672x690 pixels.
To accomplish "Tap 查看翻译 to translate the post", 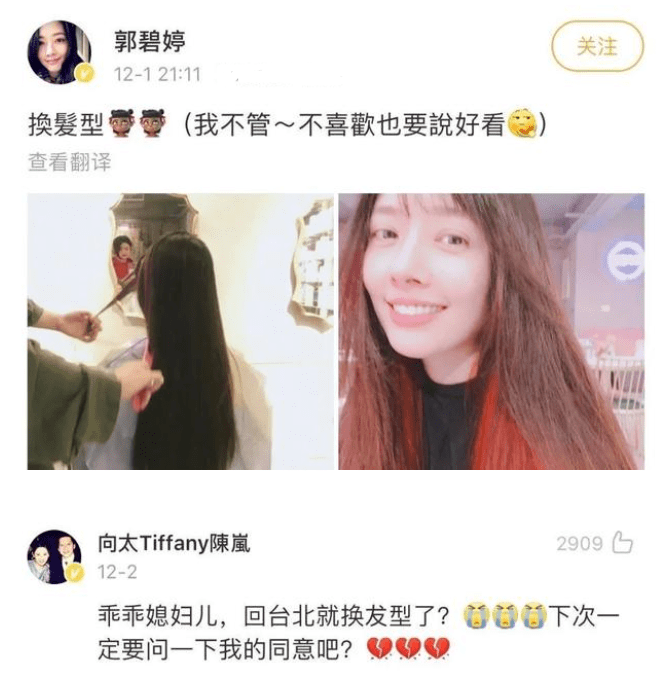I will pos(69,162).
